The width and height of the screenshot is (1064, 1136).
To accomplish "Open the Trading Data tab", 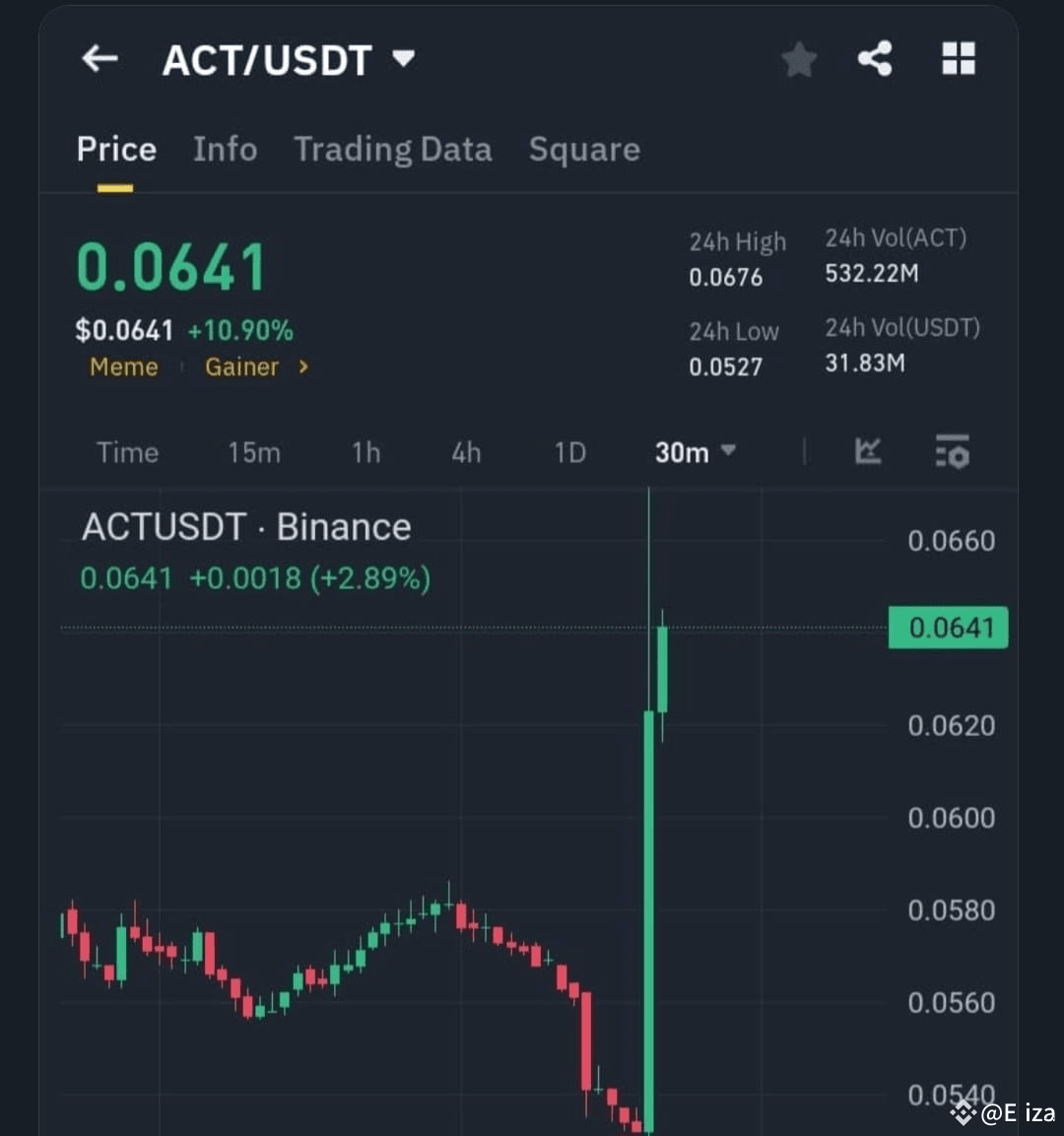I will coord(392,150).
